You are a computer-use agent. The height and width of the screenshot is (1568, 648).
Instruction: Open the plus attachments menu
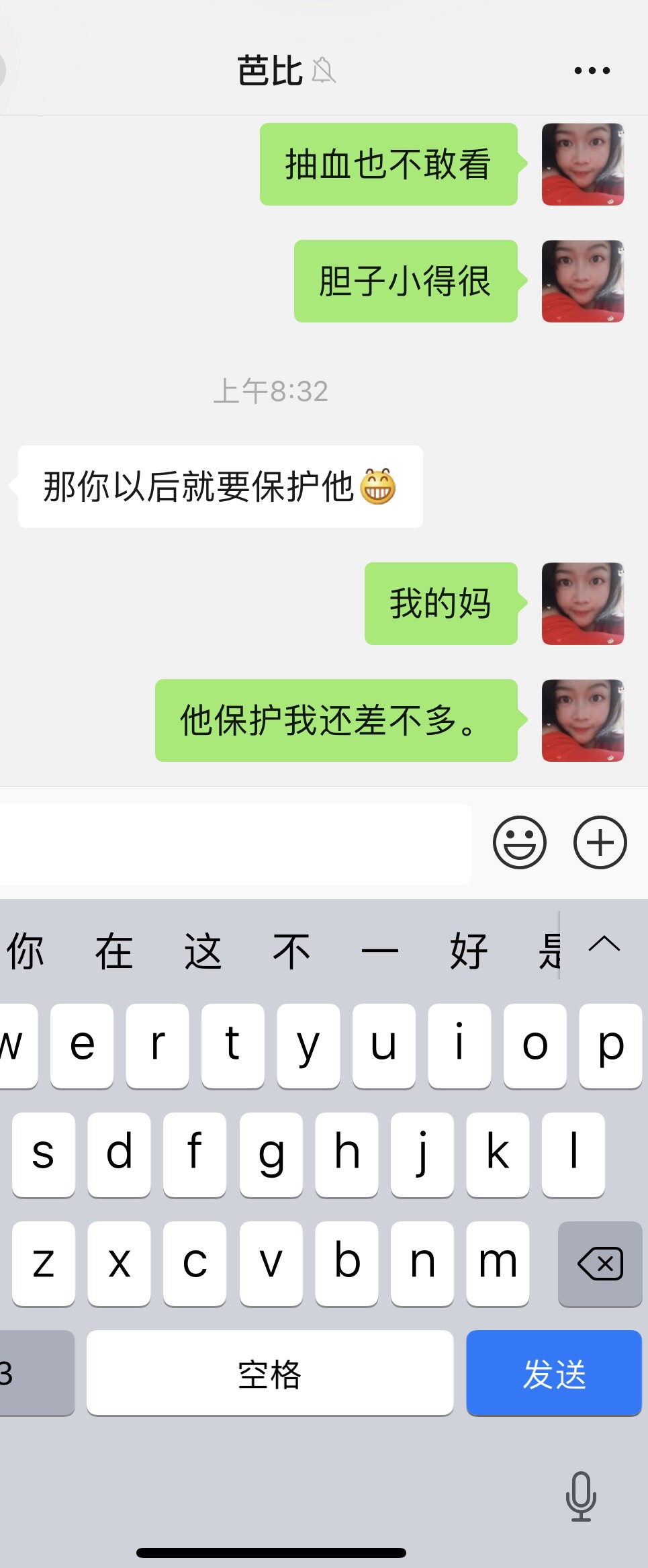tap(600, 842)
